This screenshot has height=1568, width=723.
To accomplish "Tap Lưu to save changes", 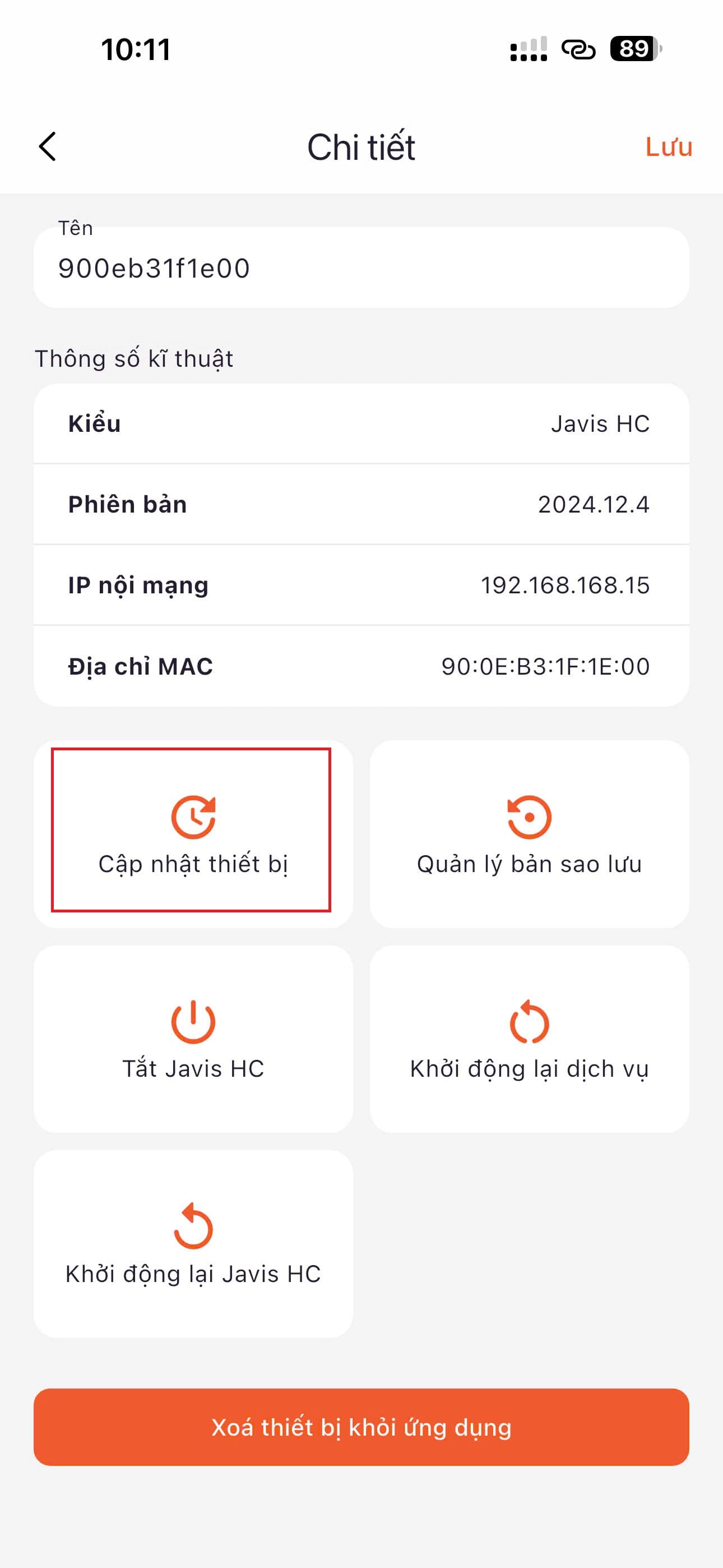I will (668, 147).
